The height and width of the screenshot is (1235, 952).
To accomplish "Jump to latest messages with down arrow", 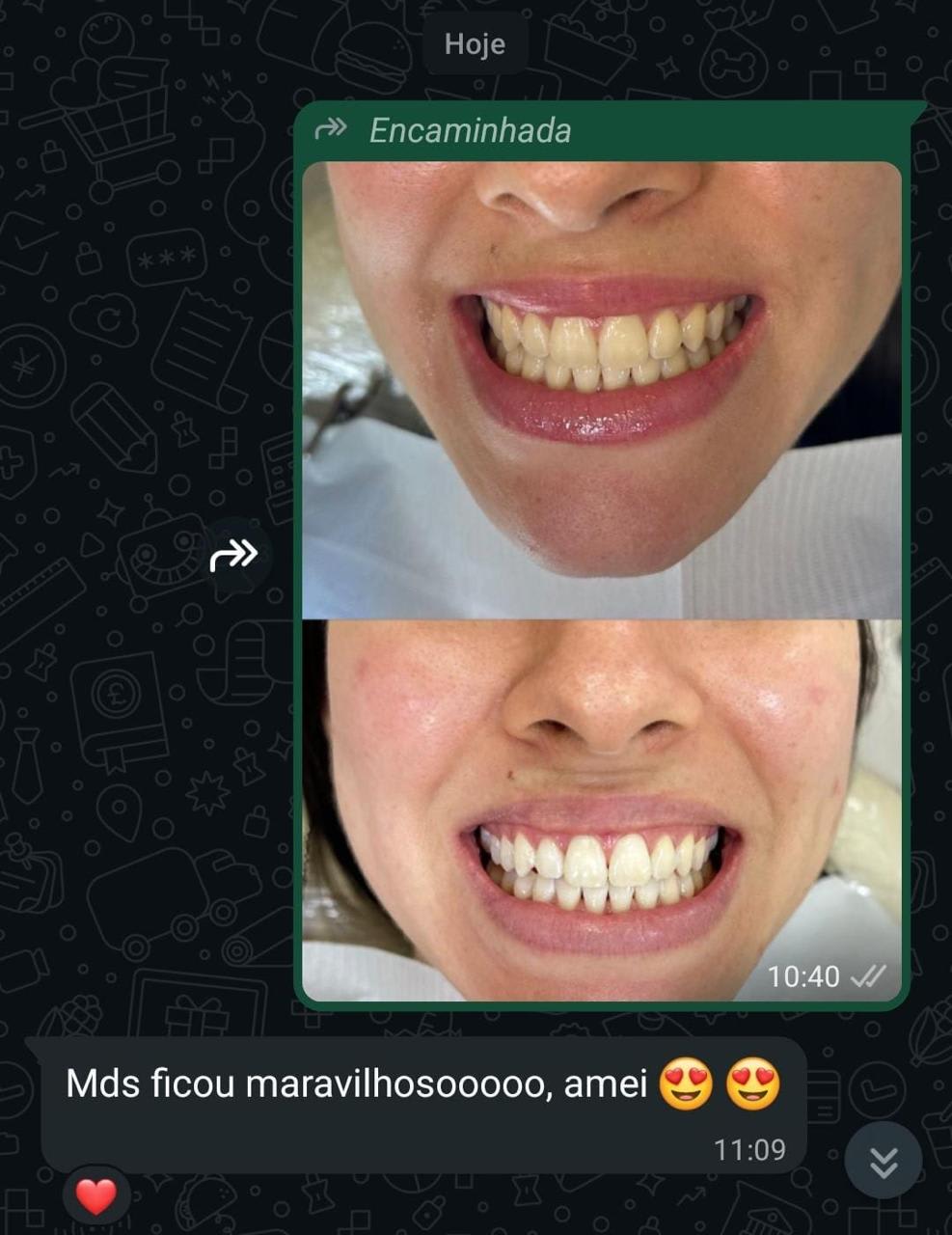I will (884, 1161).
